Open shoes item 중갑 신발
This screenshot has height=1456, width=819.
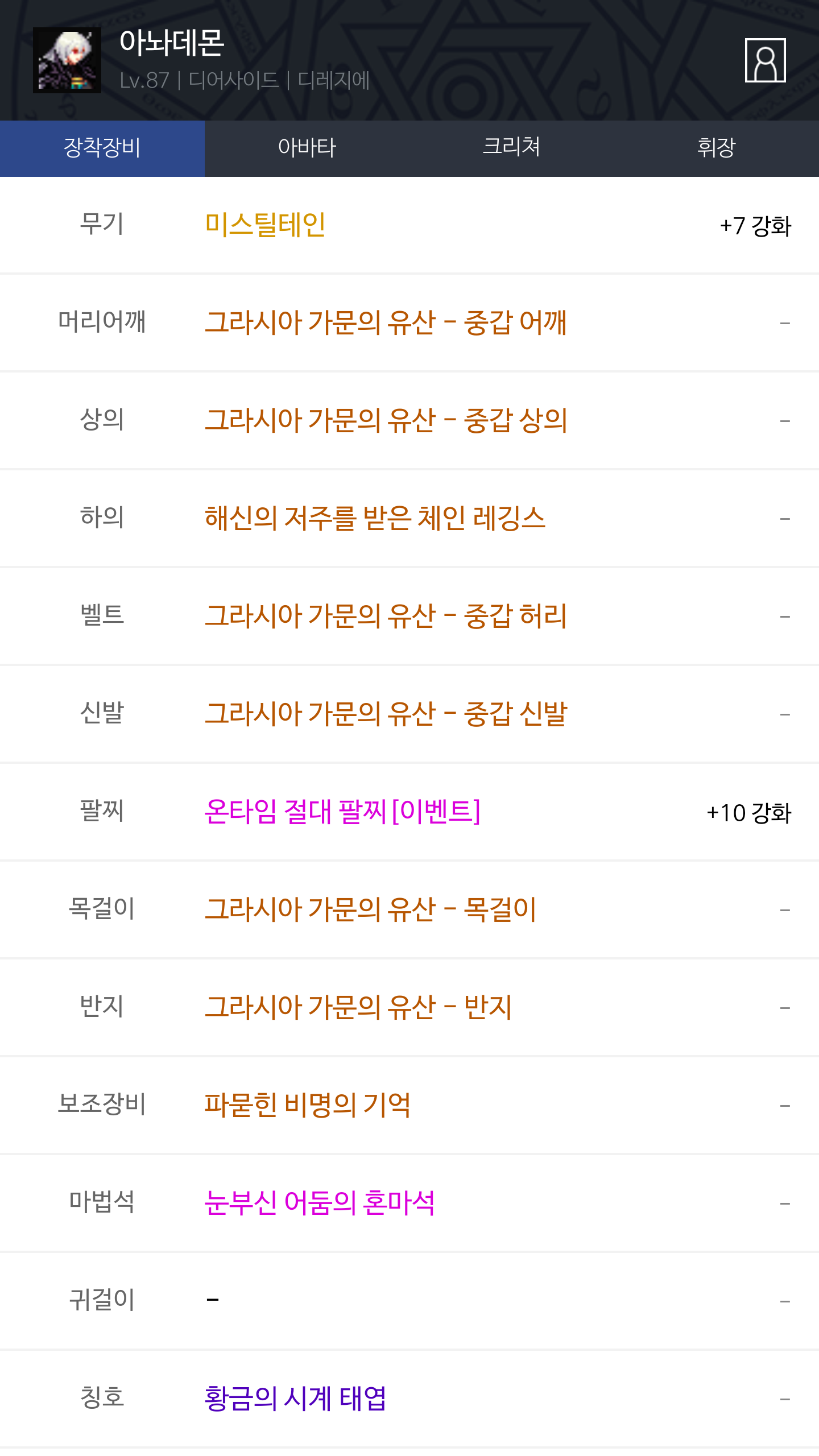pos(386,714)
